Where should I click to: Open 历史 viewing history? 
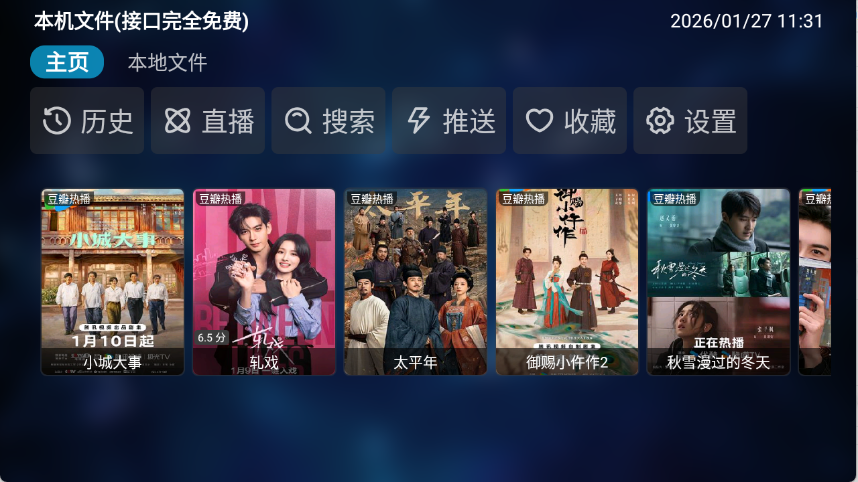tap(87, 121)
